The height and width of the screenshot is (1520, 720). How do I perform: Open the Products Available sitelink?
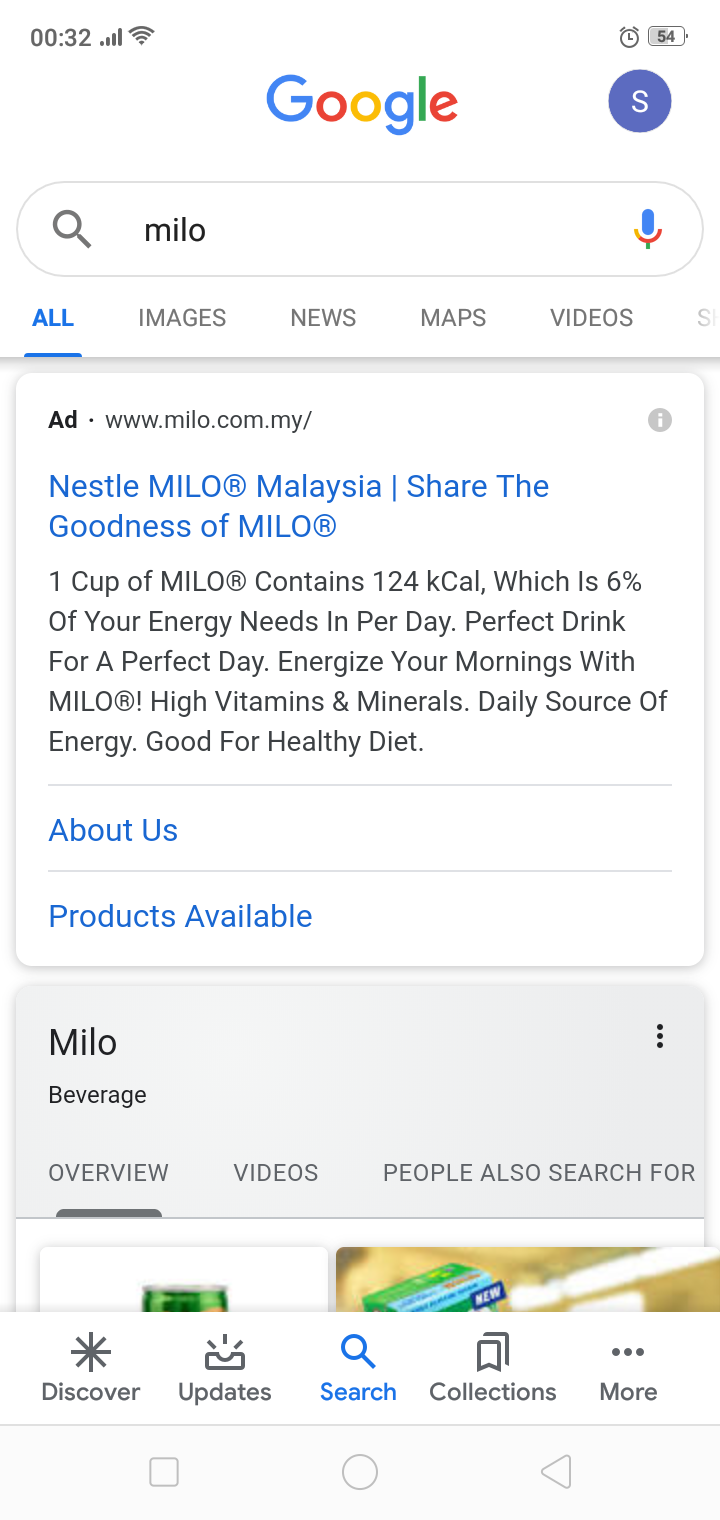coord(180,916)
